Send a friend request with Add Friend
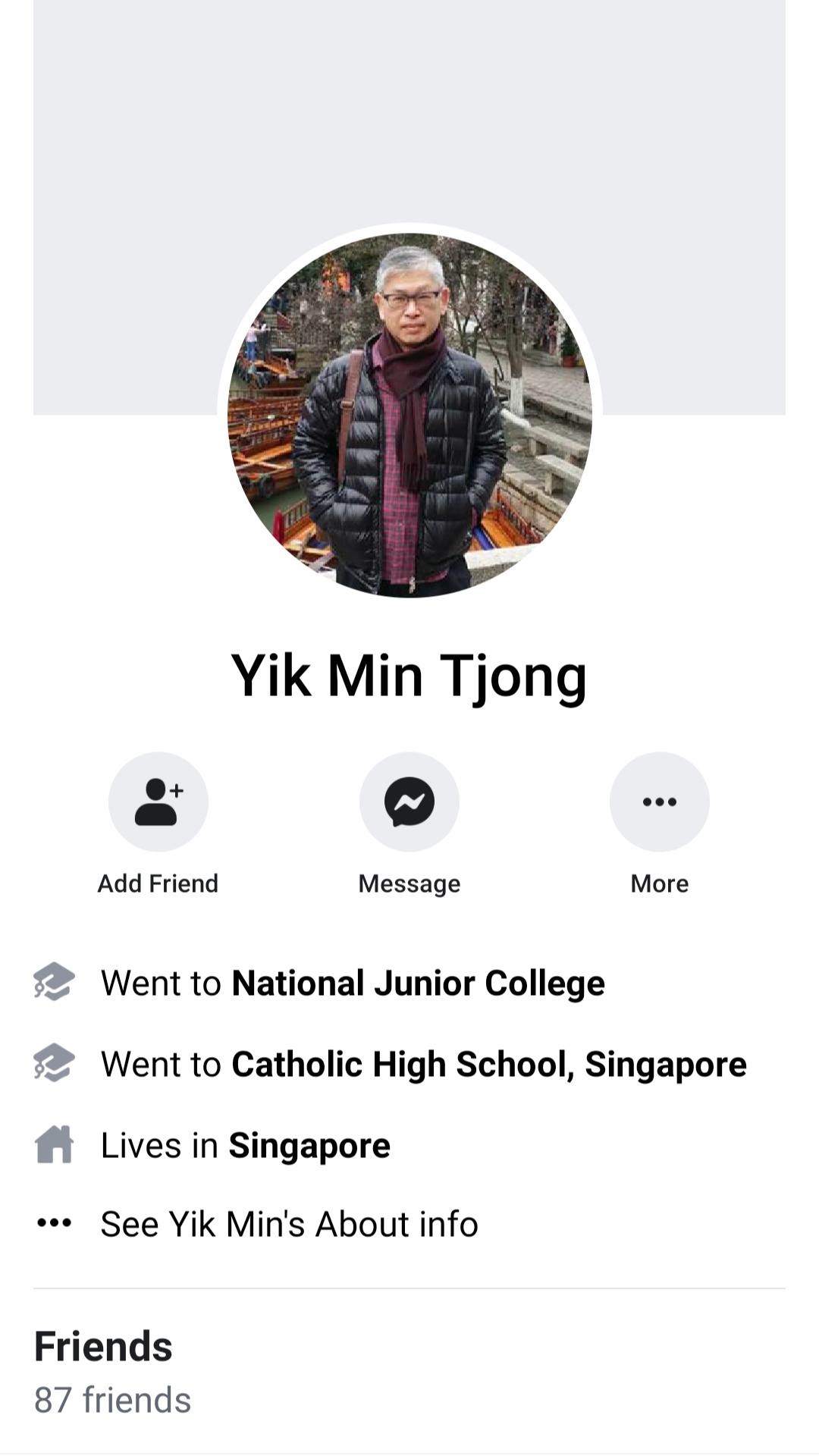 (158, 802)
